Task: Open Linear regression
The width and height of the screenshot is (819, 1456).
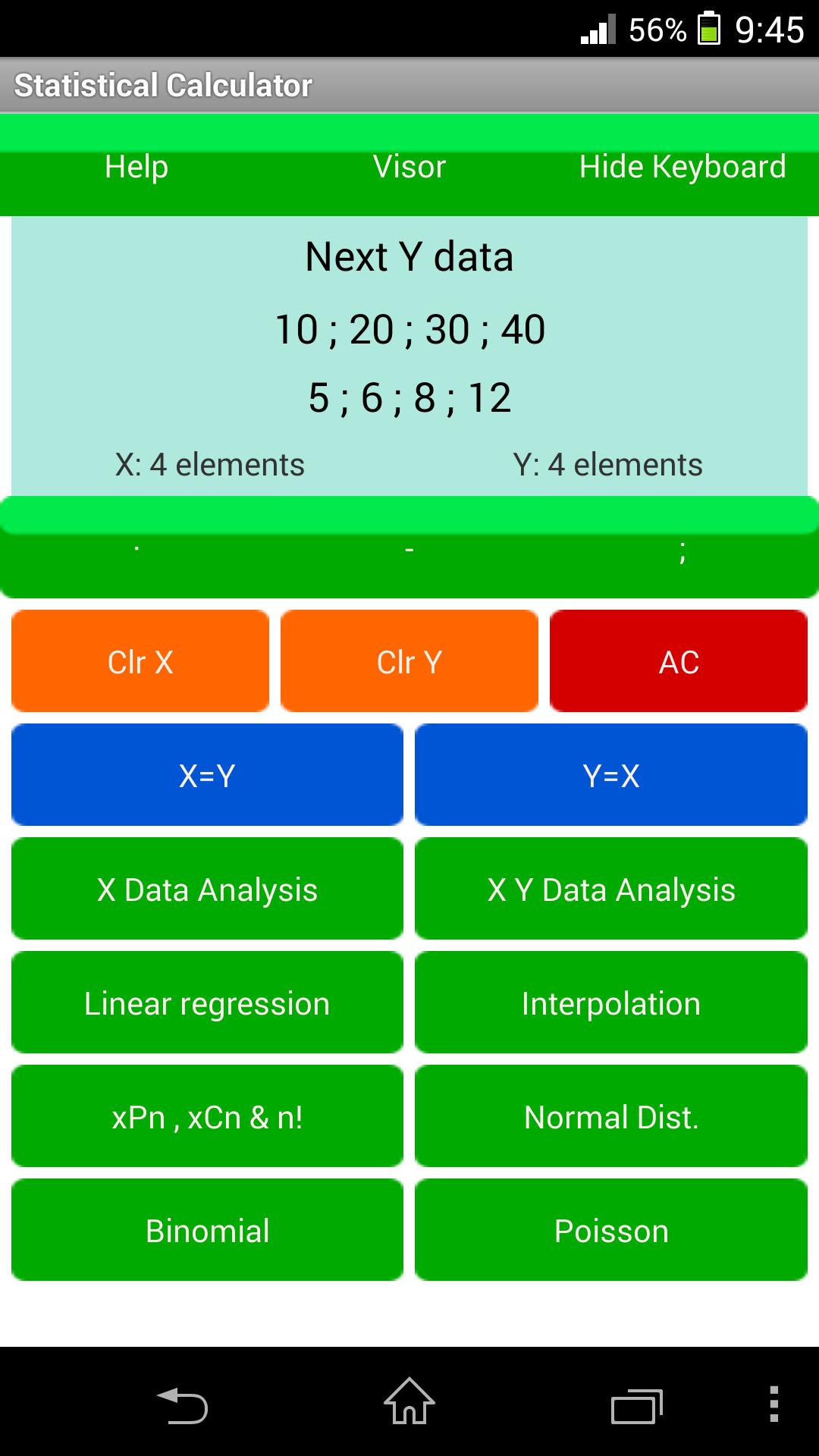Action: coord(206,1003)
